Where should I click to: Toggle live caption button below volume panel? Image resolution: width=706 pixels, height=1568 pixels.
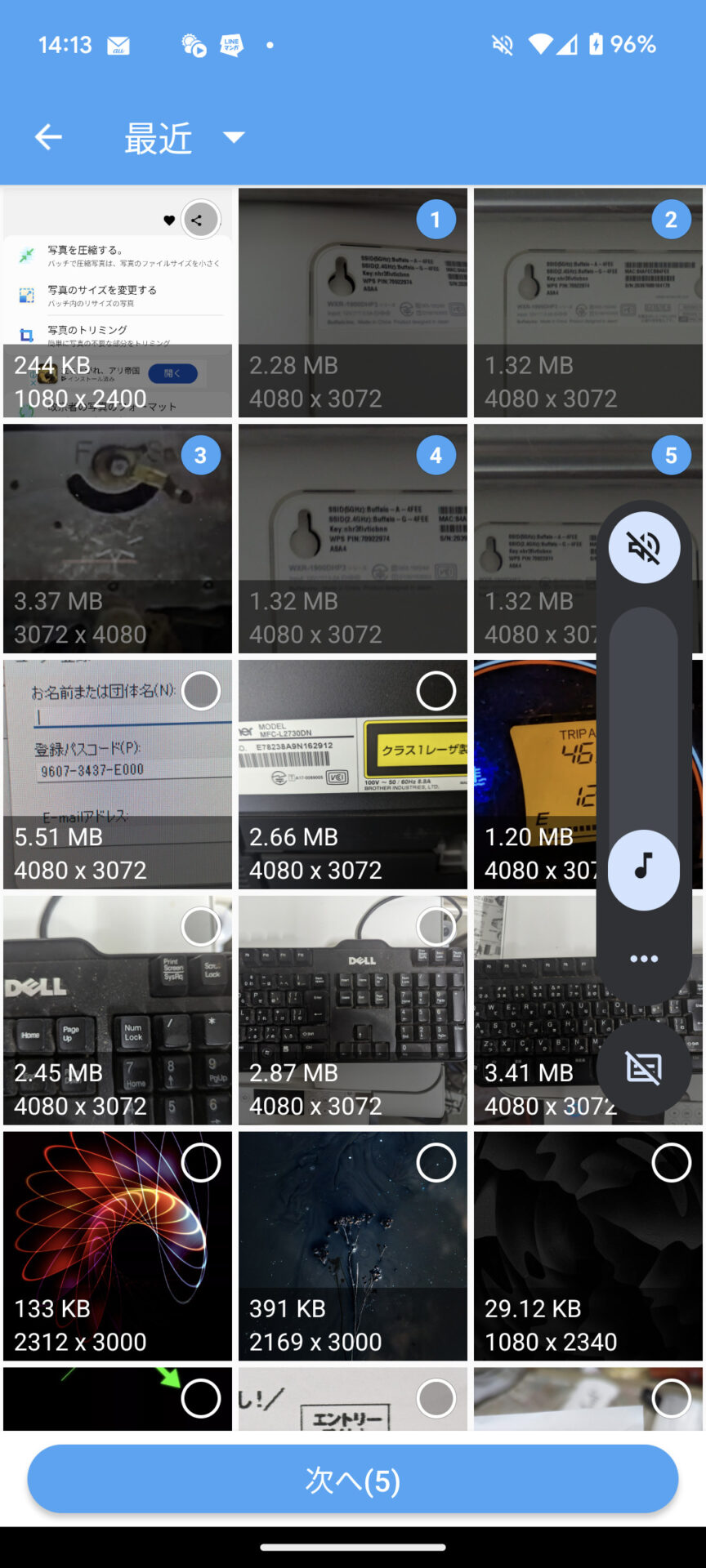click(644, 1068)
